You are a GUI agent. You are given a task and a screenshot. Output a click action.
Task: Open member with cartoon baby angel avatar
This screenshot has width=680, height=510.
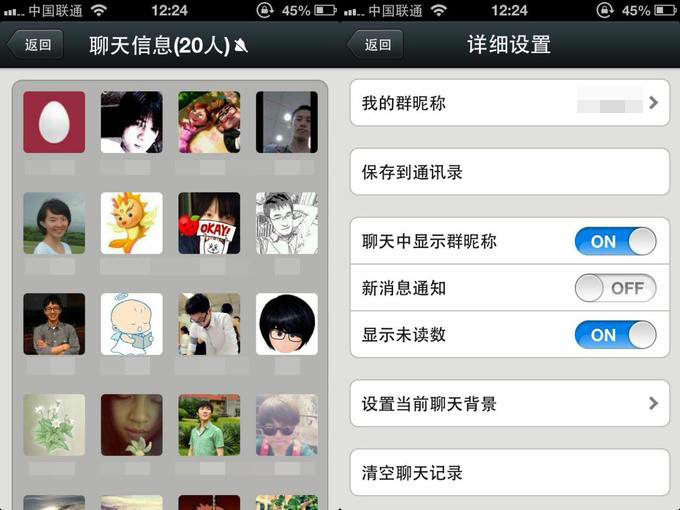pyautogui.click(x=131, y=324)
